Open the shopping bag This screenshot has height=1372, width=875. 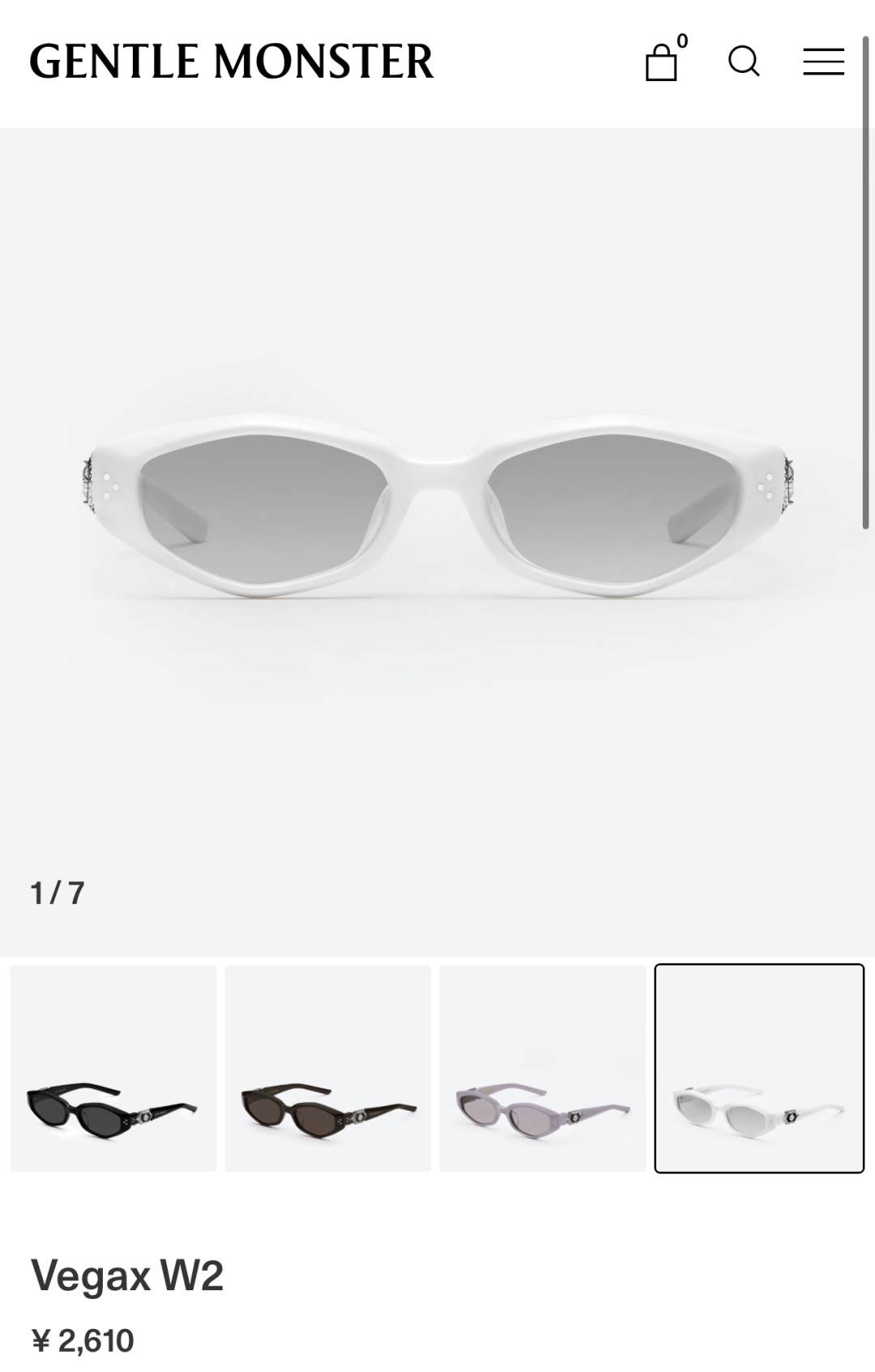tap(661, 62)
